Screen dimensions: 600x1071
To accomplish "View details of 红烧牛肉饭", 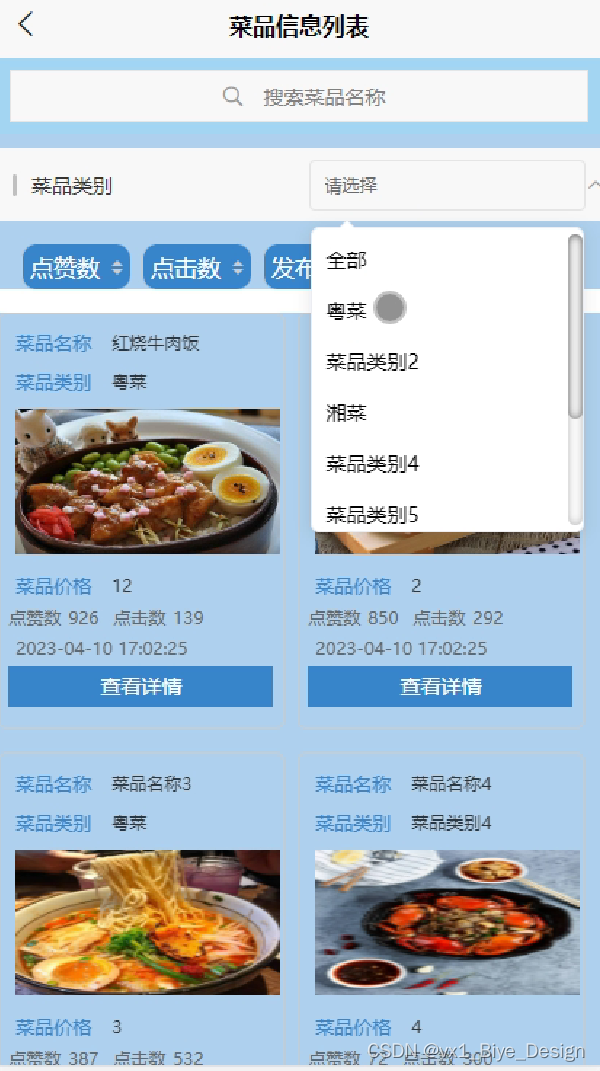I will [140, 687].
